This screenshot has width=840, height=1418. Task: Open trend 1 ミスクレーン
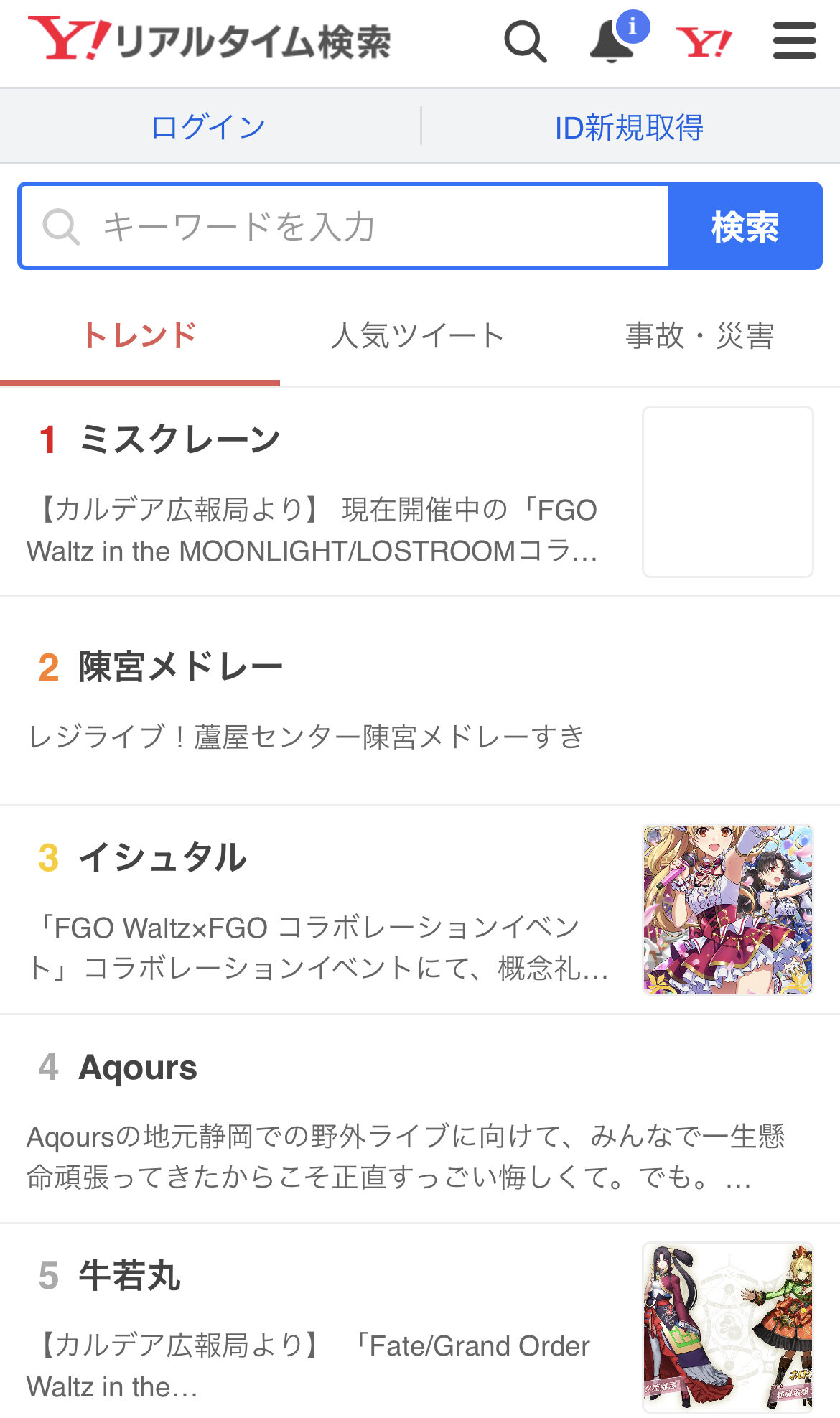[x=179, y=439]
